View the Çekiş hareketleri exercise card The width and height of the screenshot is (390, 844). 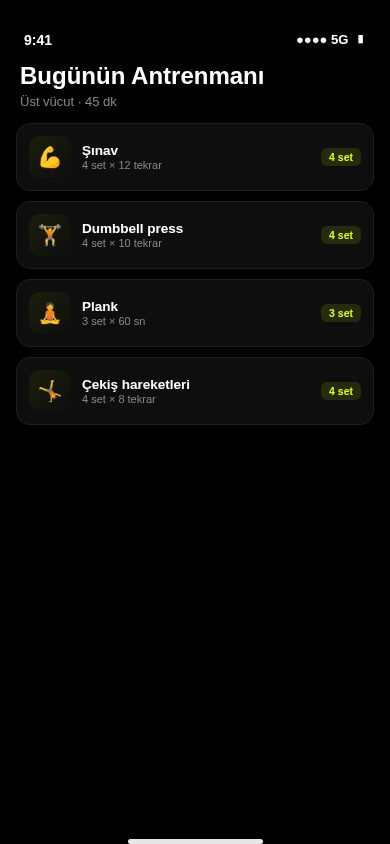(195, 391)
